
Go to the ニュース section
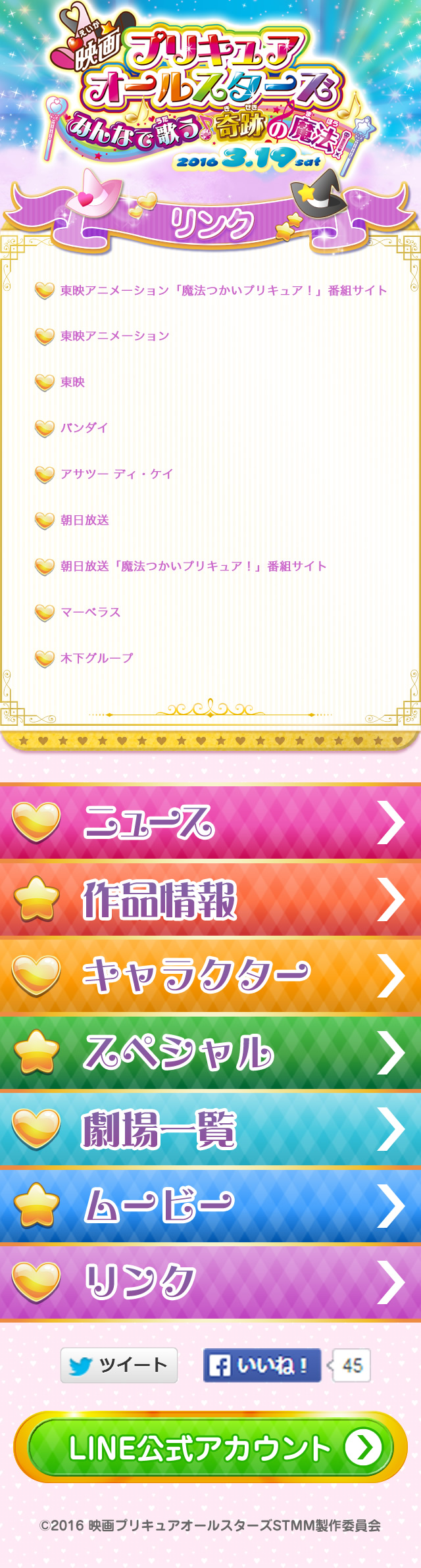pos(210,822)
